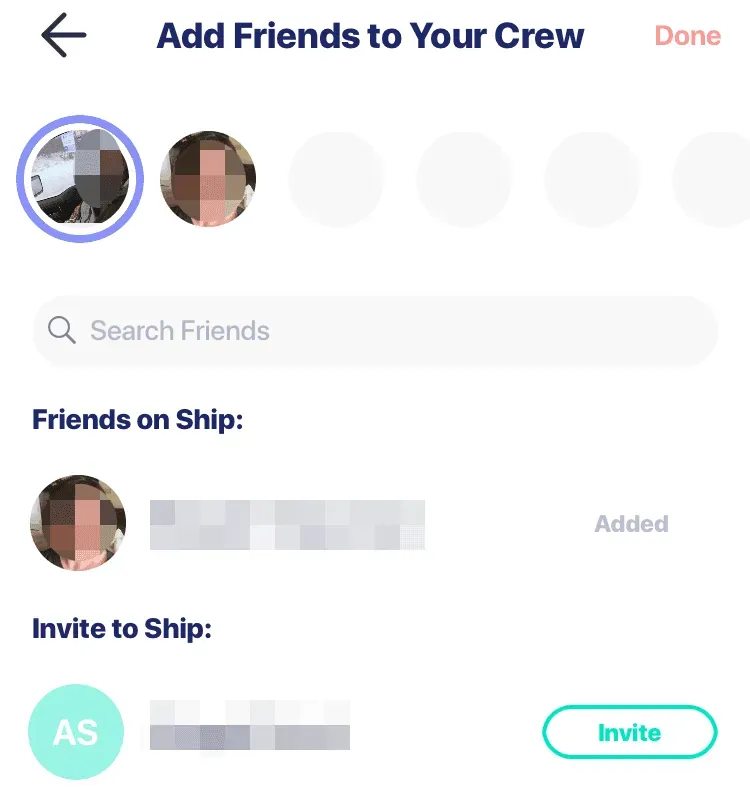Toggle the Added status for the friend on ship
The height and width of the screenshot is (797, 750).
[631, 523]
